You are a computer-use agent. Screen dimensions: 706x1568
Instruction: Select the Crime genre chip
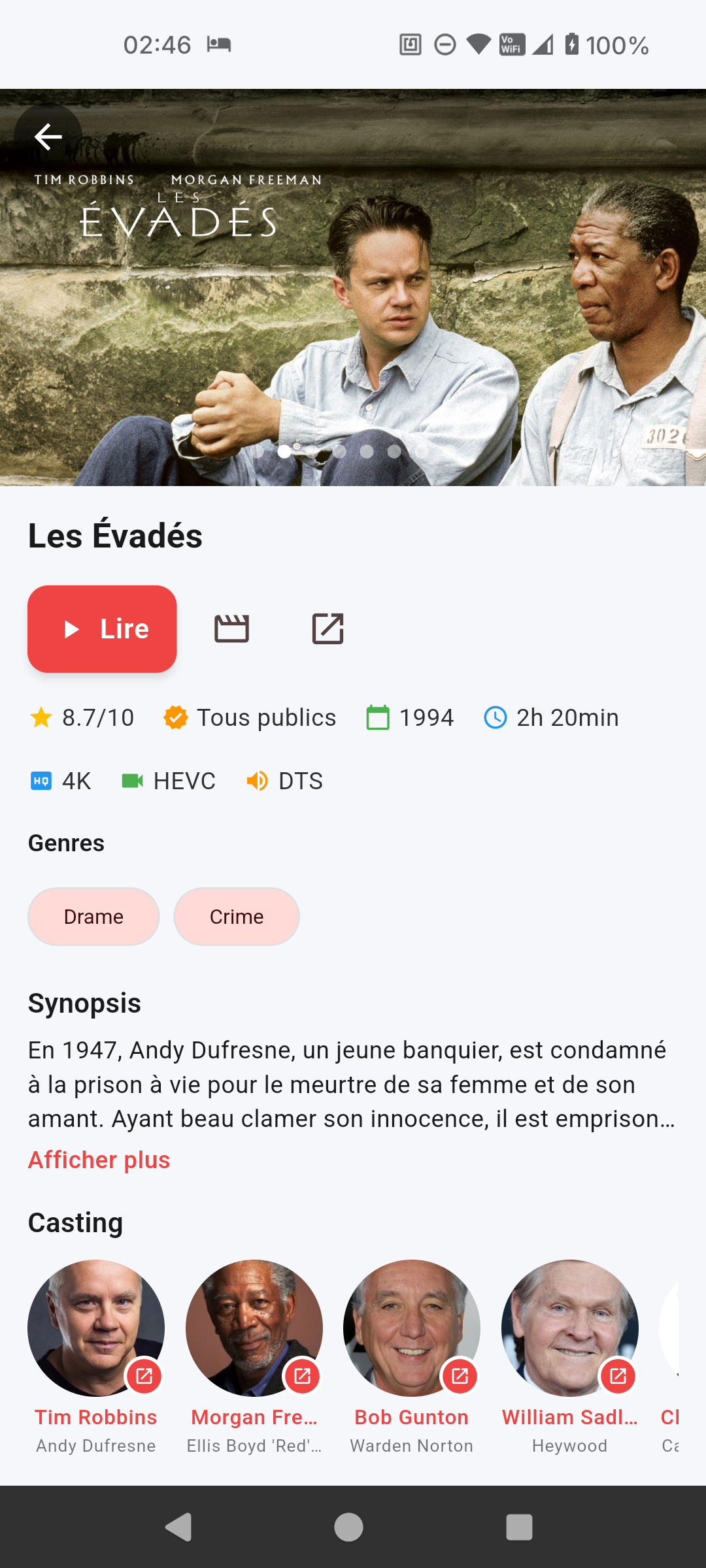237,917
